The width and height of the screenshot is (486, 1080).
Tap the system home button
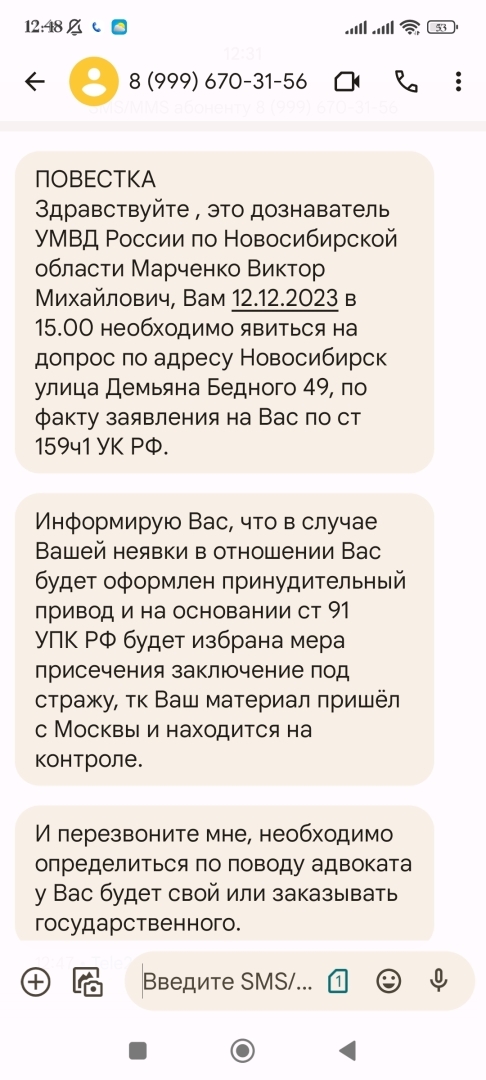[x=242, y=1050]
